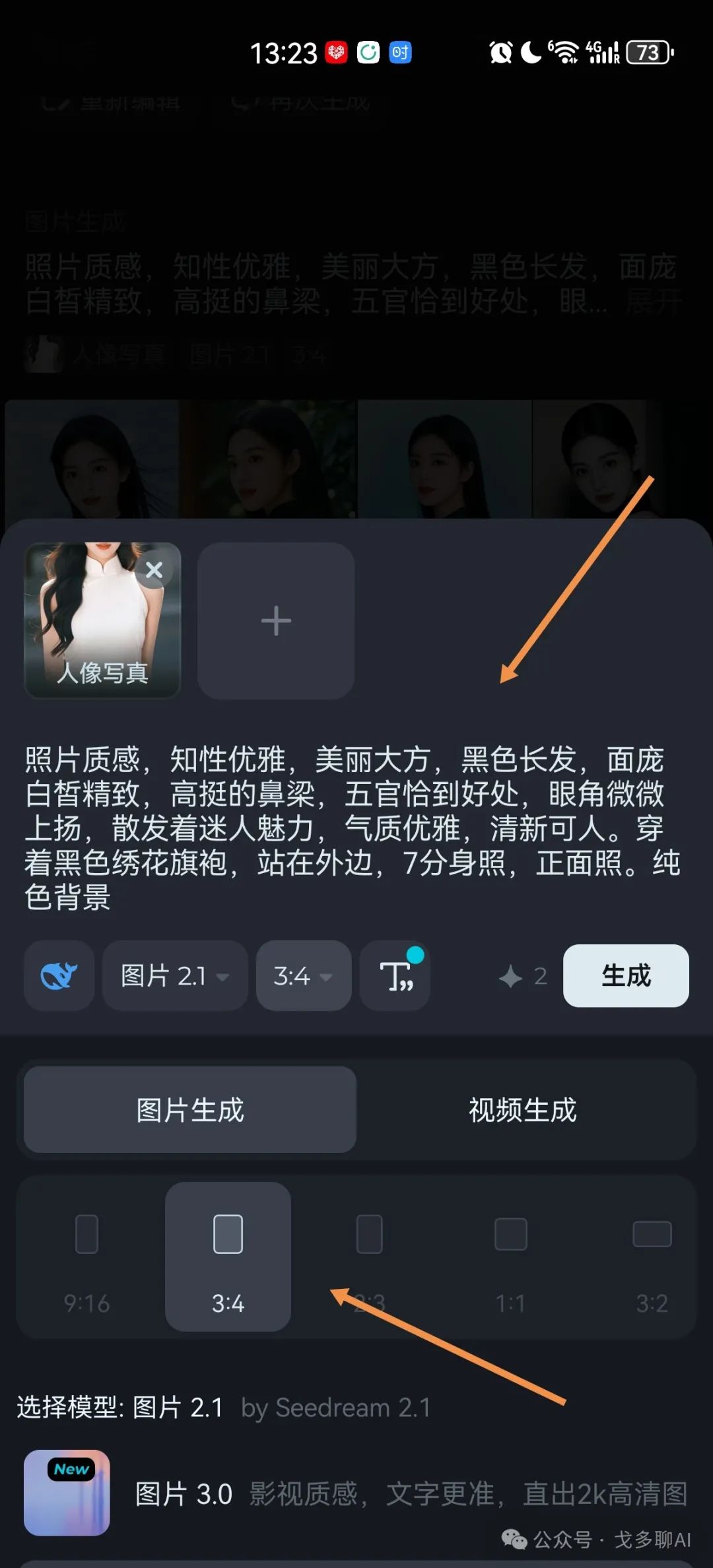The height and width of the screenshot is (1568, 713).
Task: Pick the 1:1 aspect ratio
Action: pos(510,1257)
